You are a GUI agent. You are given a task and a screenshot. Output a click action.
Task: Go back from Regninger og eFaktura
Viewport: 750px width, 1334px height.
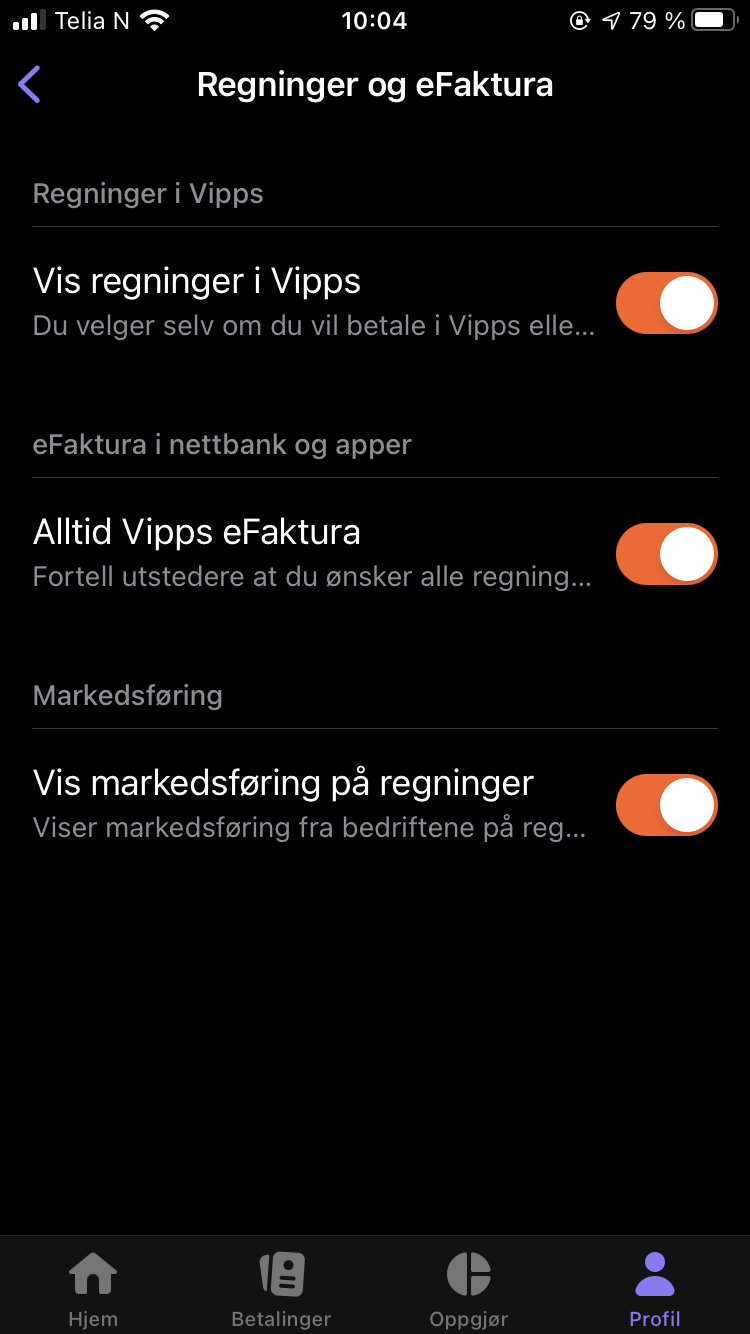[30, 85]
